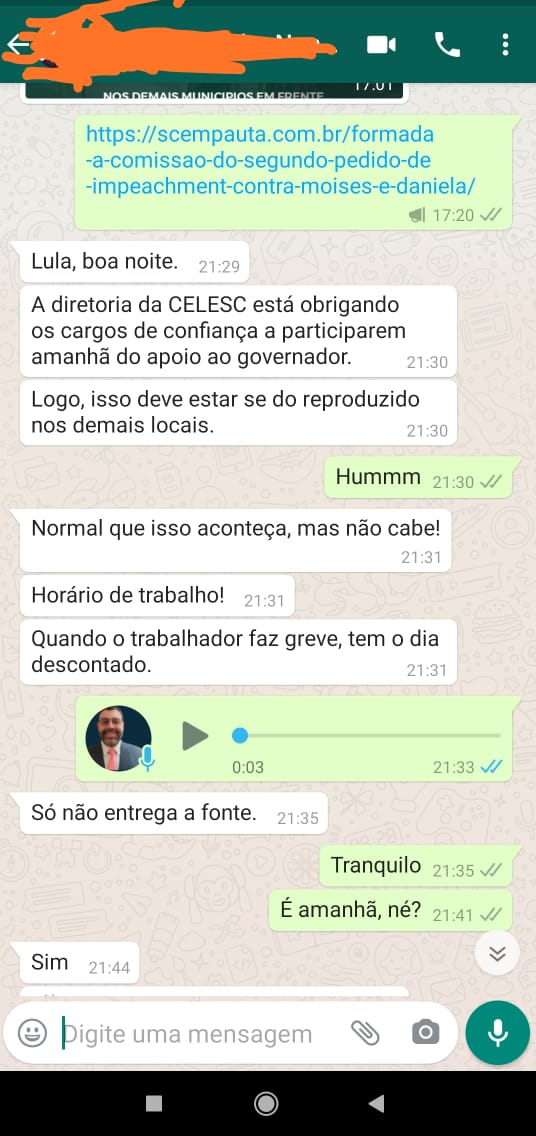Tap the system back triangle
The width and height of the screenshot is (536, 1136).
click(x=376, y=1103)
